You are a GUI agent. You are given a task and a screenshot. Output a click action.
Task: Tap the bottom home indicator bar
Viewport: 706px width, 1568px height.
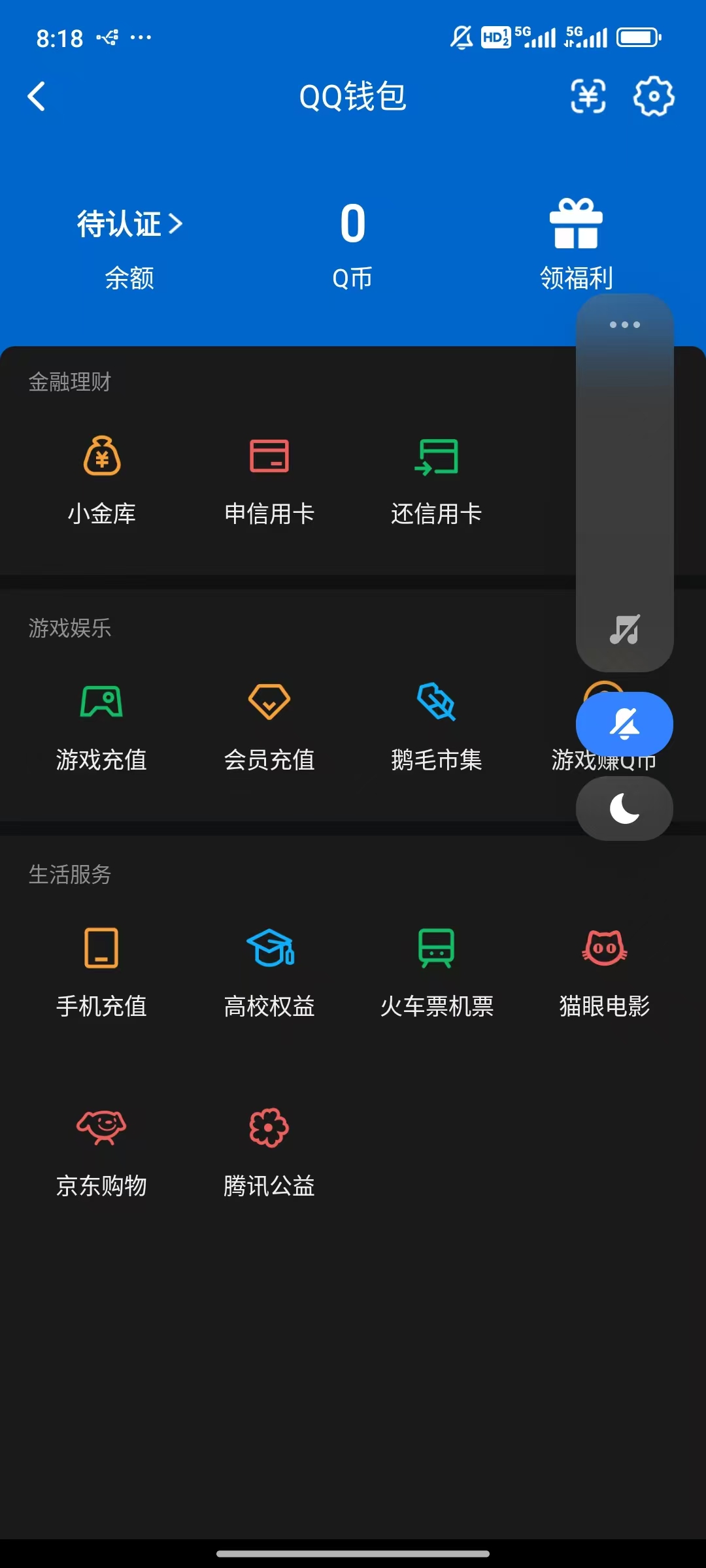[x=353, y=1552]
